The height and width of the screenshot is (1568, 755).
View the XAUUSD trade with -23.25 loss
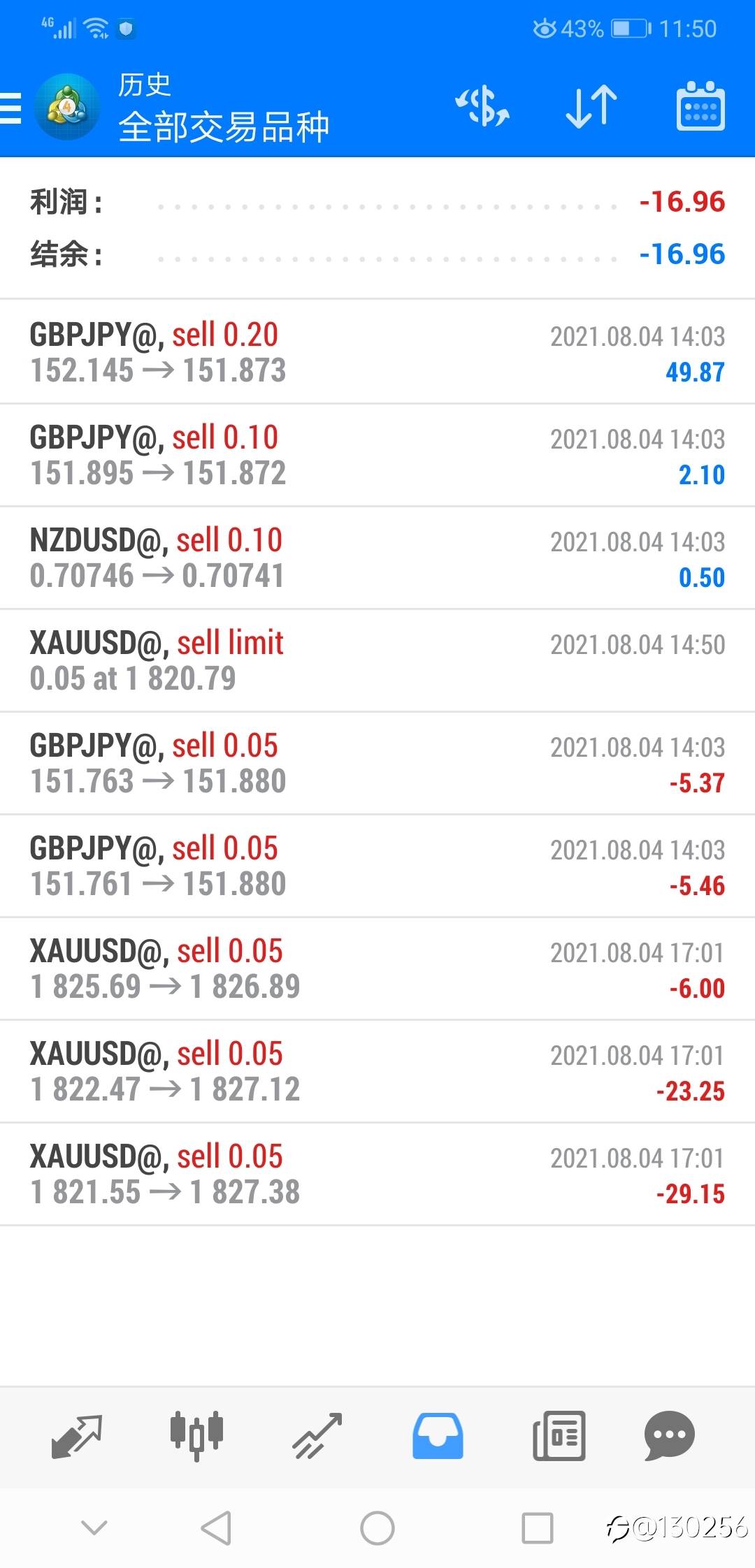(377, 1071)
